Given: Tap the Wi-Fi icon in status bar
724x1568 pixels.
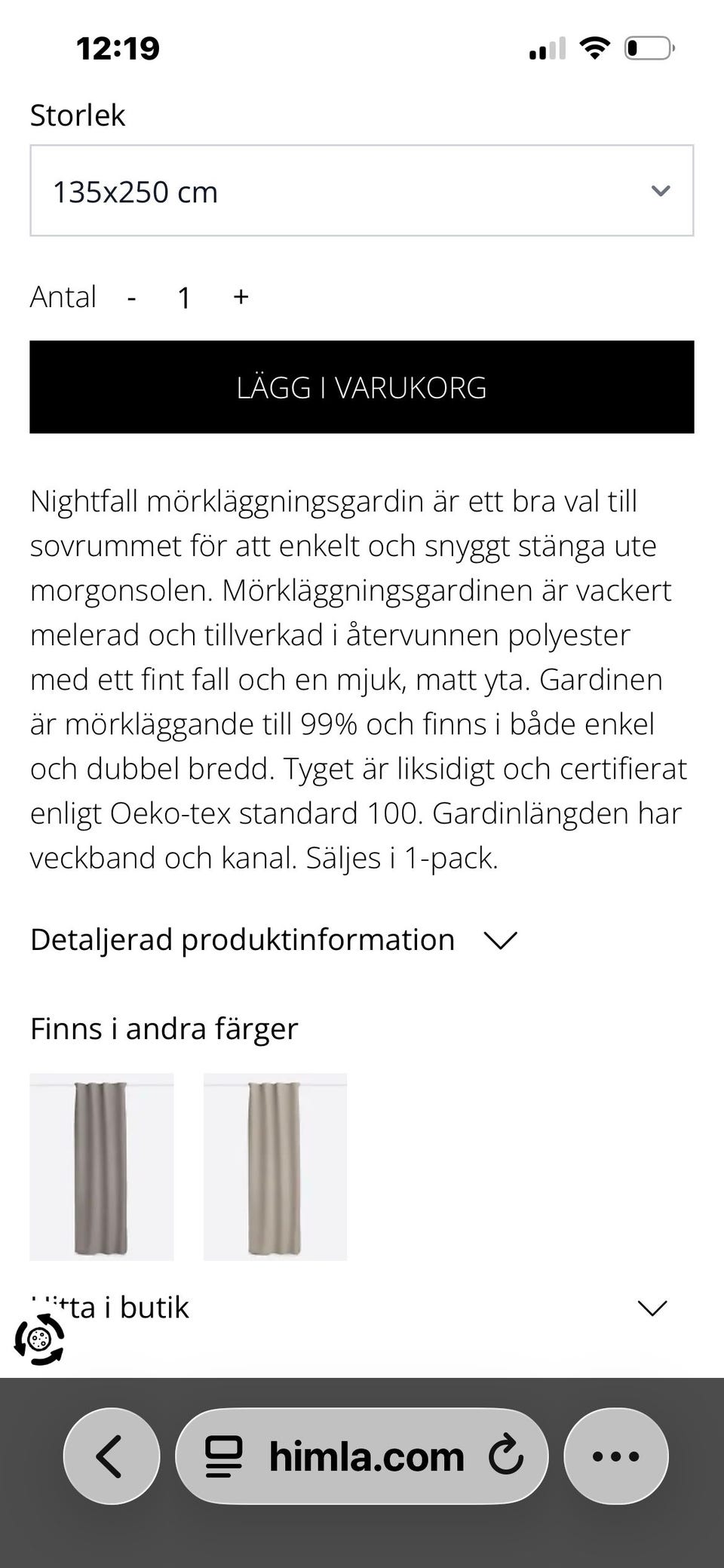Looking at the screenshot, I should pyautogui.click(x=593, y=48).
